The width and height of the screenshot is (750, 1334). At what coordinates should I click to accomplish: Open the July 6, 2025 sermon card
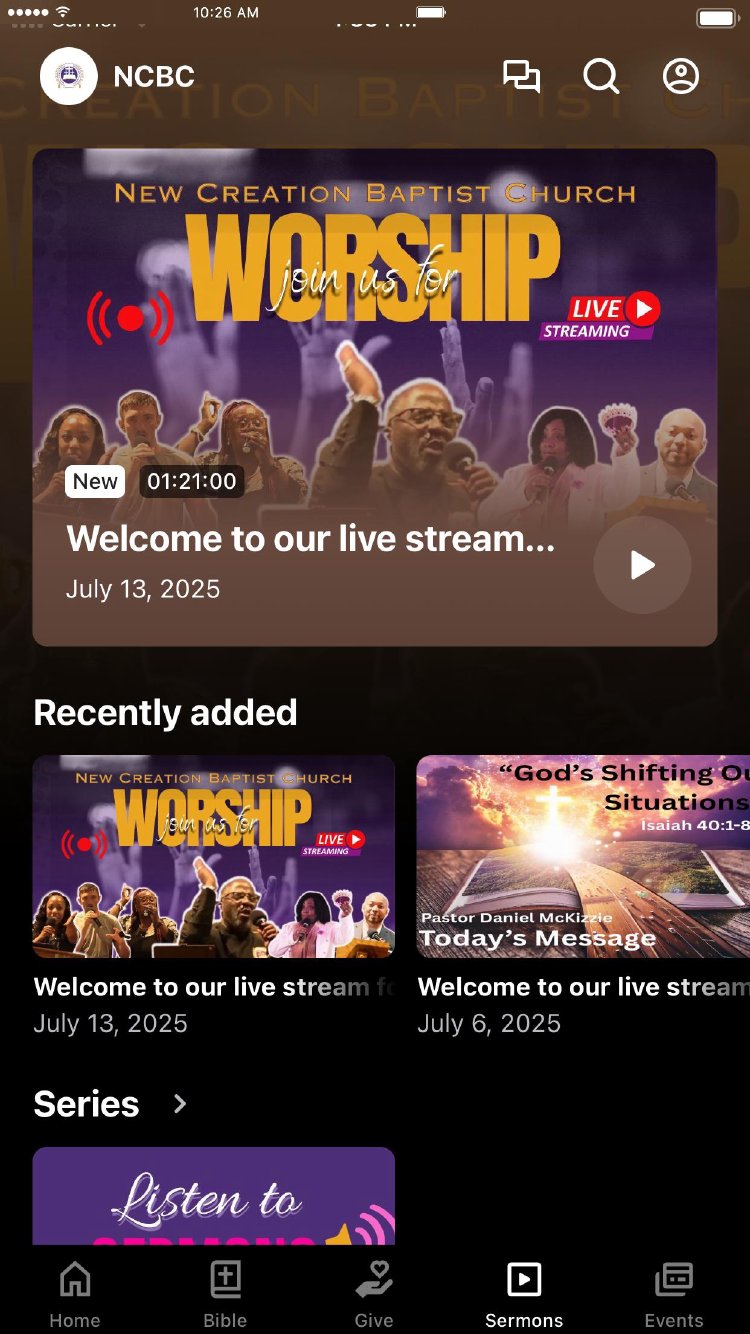click(583, 857)
